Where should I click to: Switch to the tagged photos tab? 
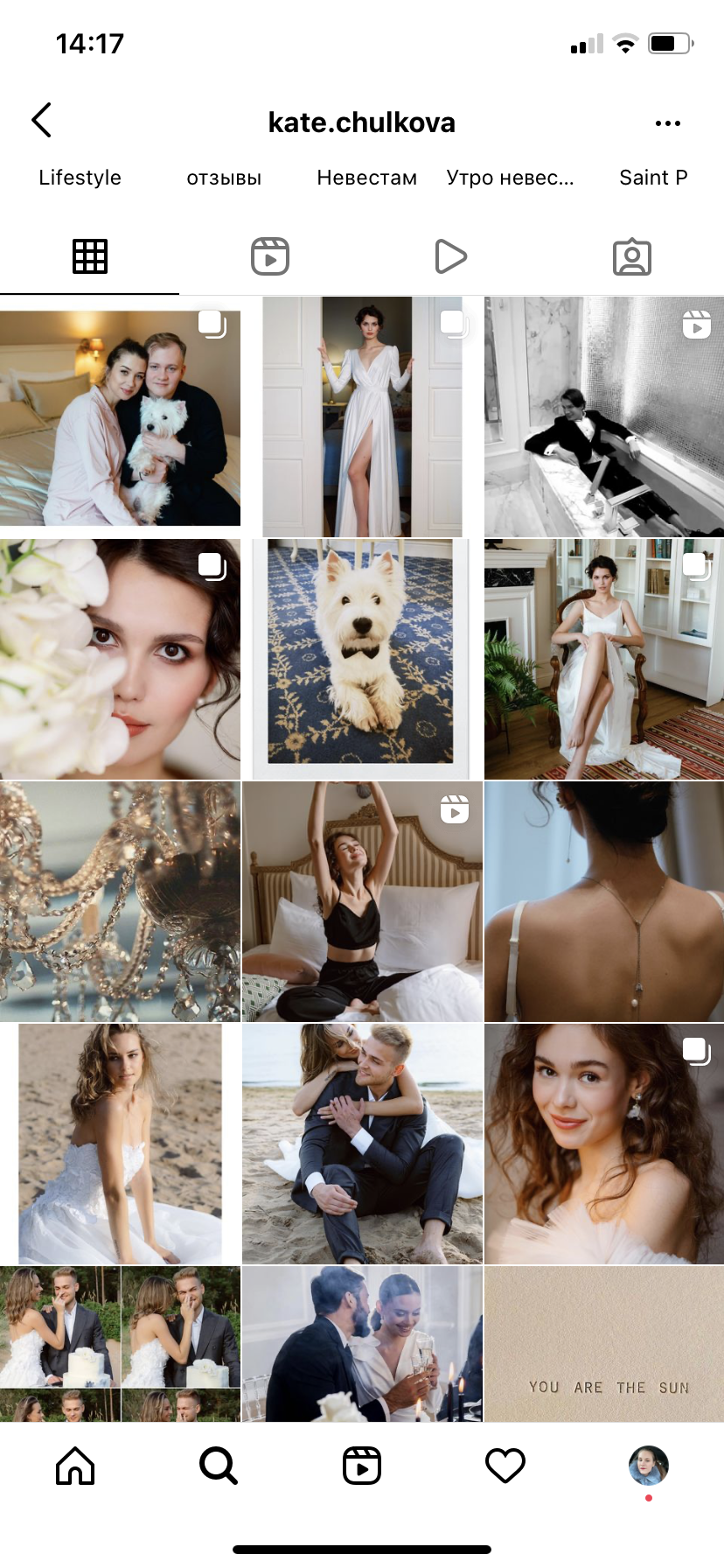(631, 256)
